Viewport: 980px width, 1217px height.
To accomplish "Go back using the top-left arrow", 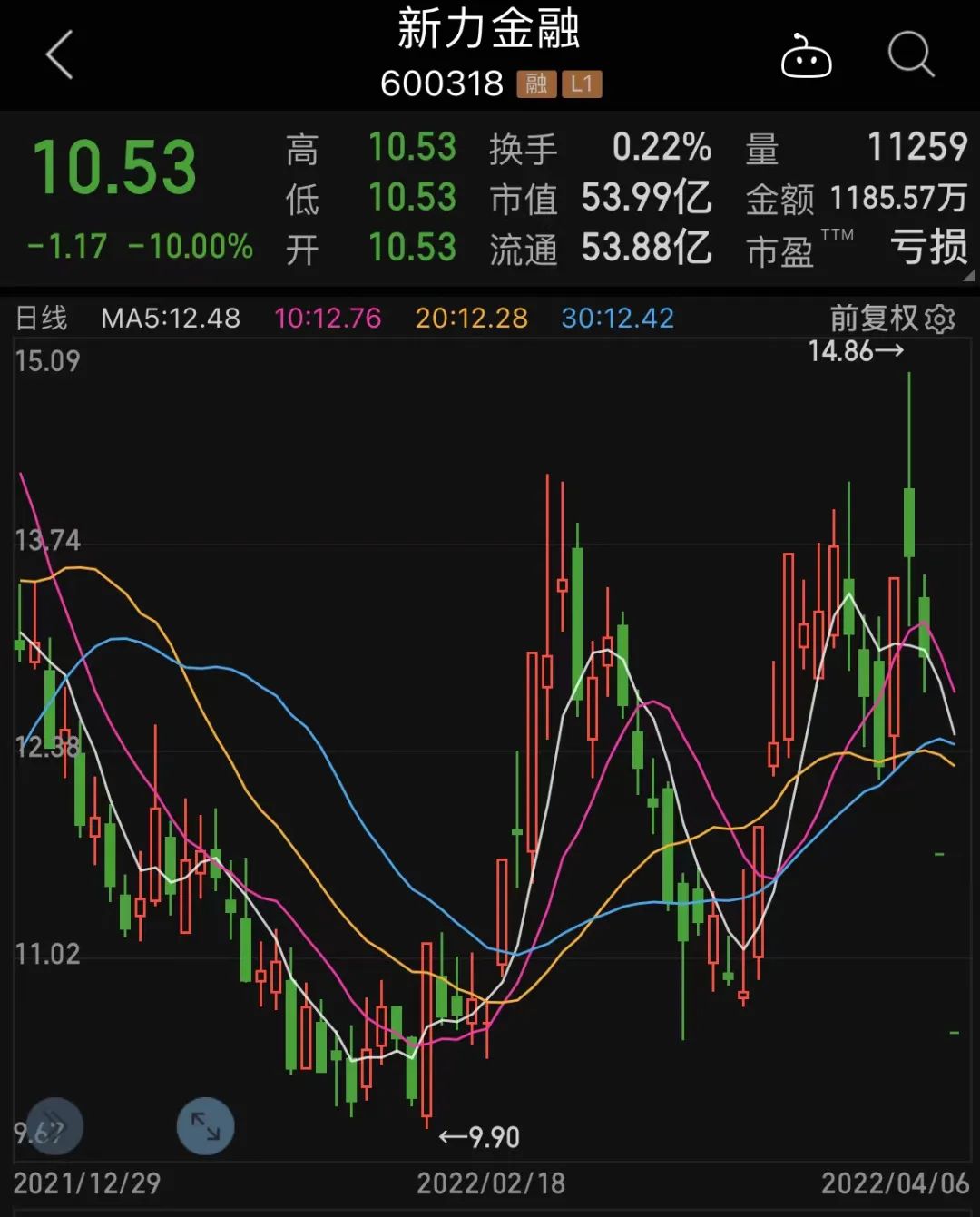I will point(60,55).
